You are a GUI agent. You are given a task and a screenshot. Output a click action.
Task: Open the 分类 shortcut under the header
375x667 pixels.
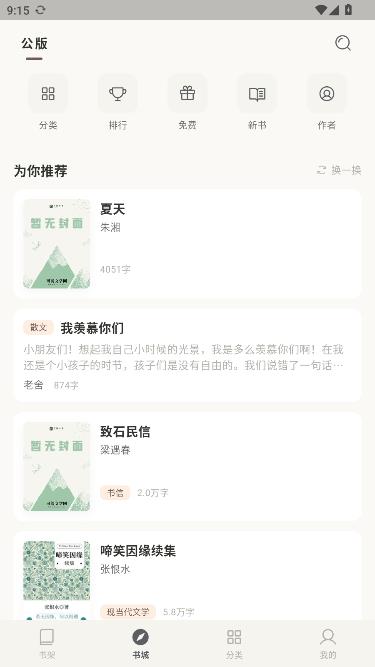click(48, 103)
